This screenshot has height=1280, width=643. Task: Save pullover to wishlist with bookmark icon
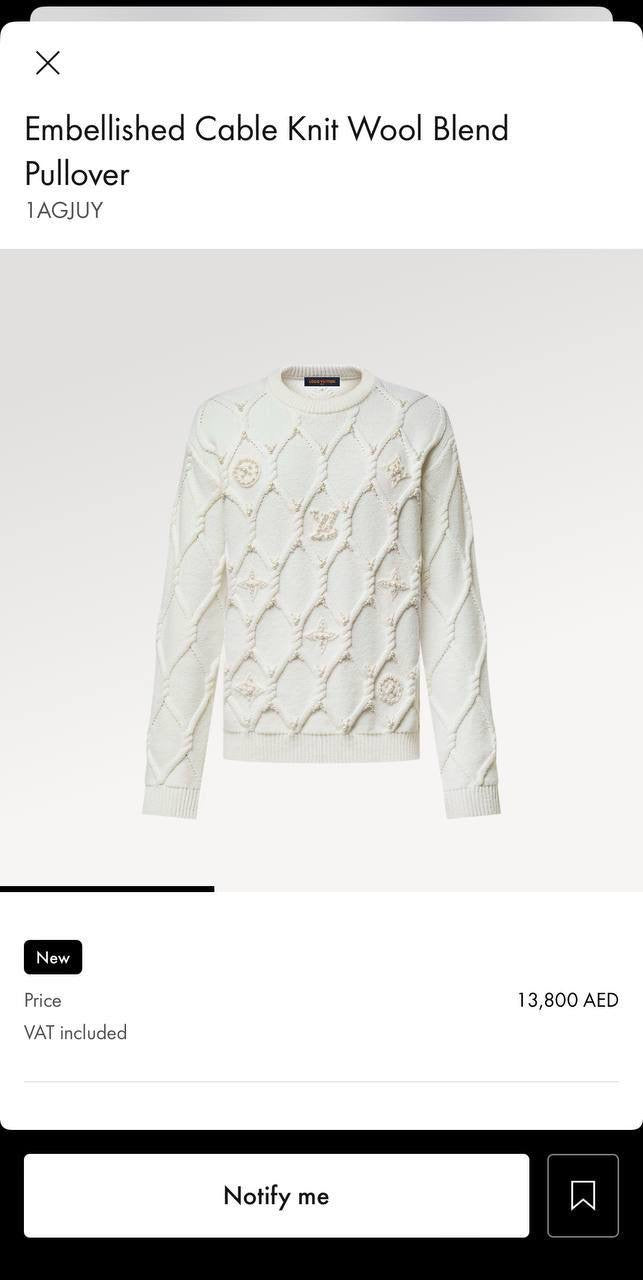coord(583,1195)
